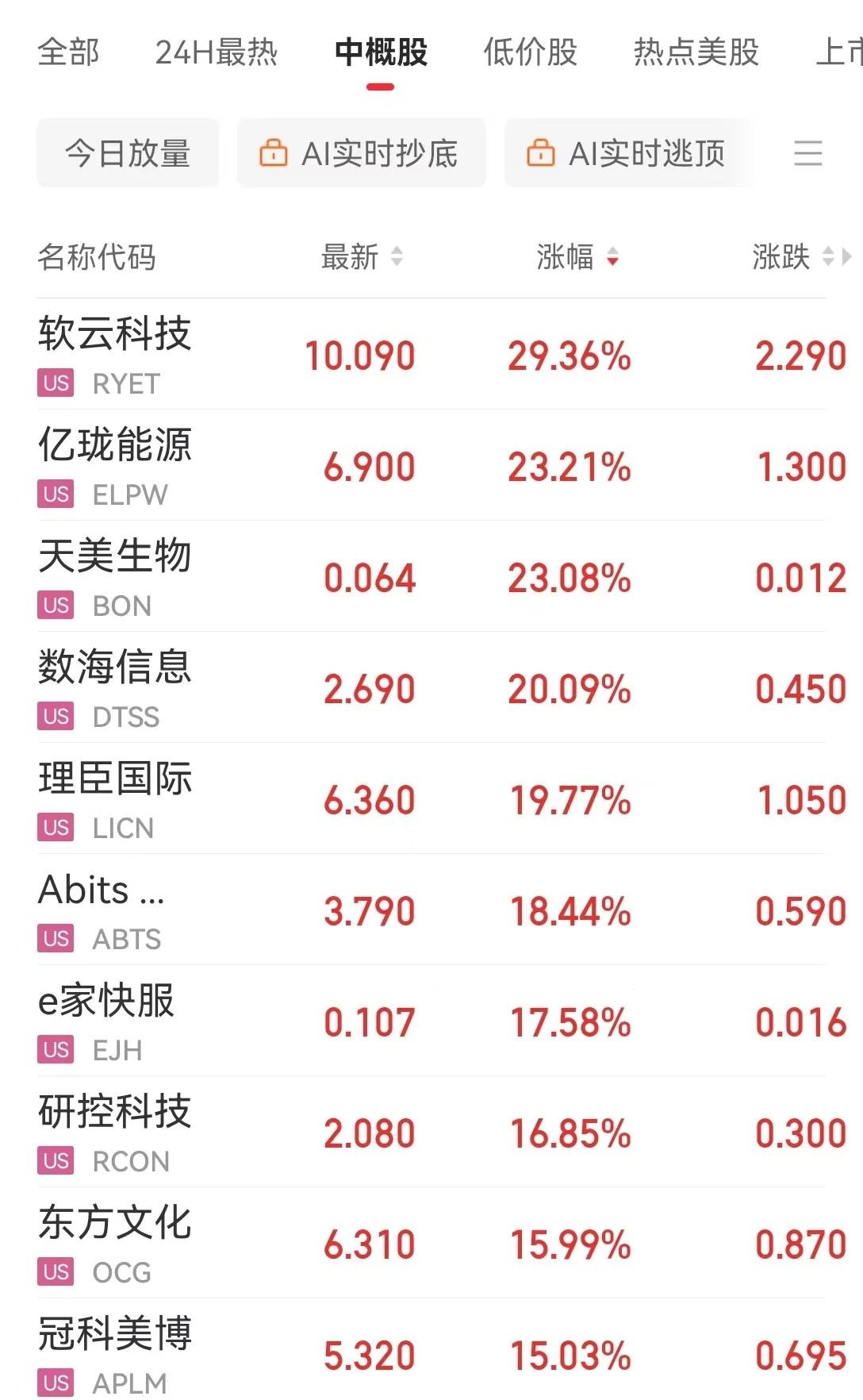
Task: Open the 低价股 tab
Action: [x=530, y=52]
